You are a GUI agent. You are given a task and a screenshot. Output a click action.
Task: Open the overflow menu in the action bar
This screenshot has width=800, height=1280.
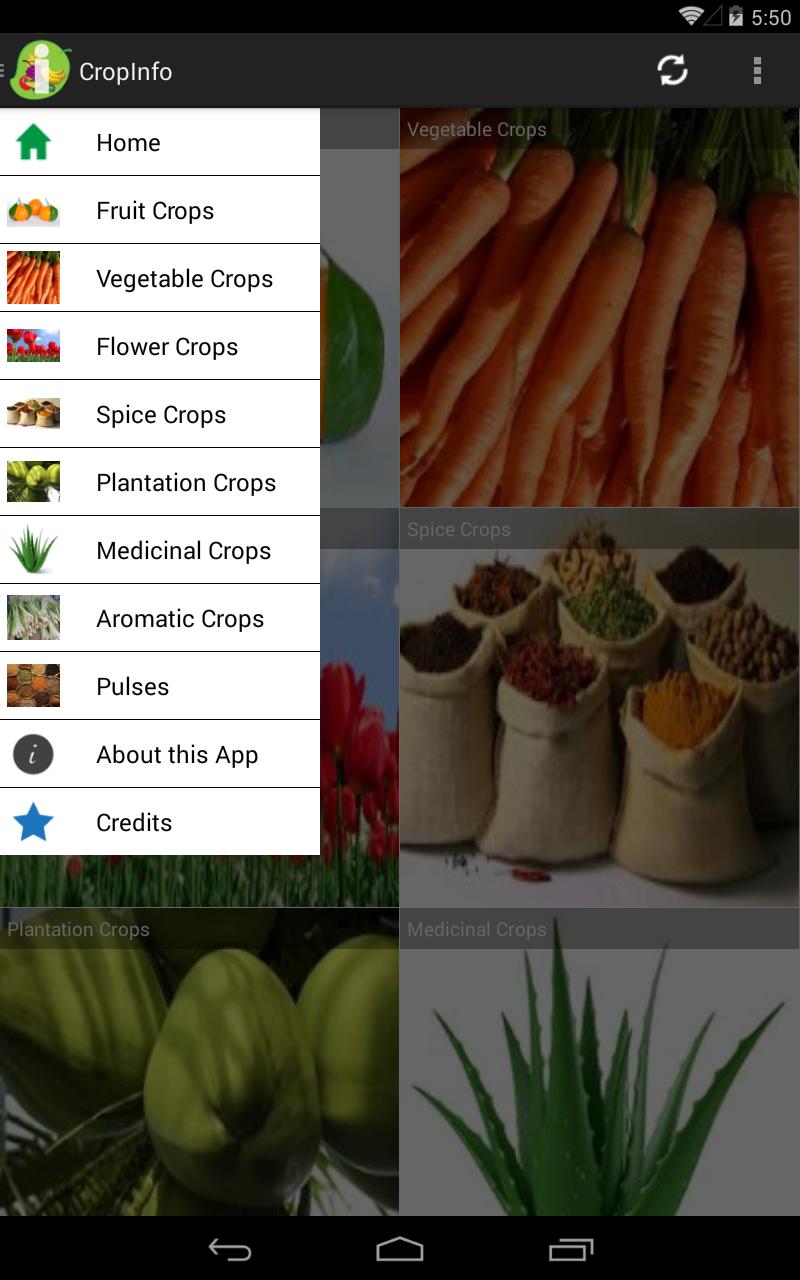point(757,71)
